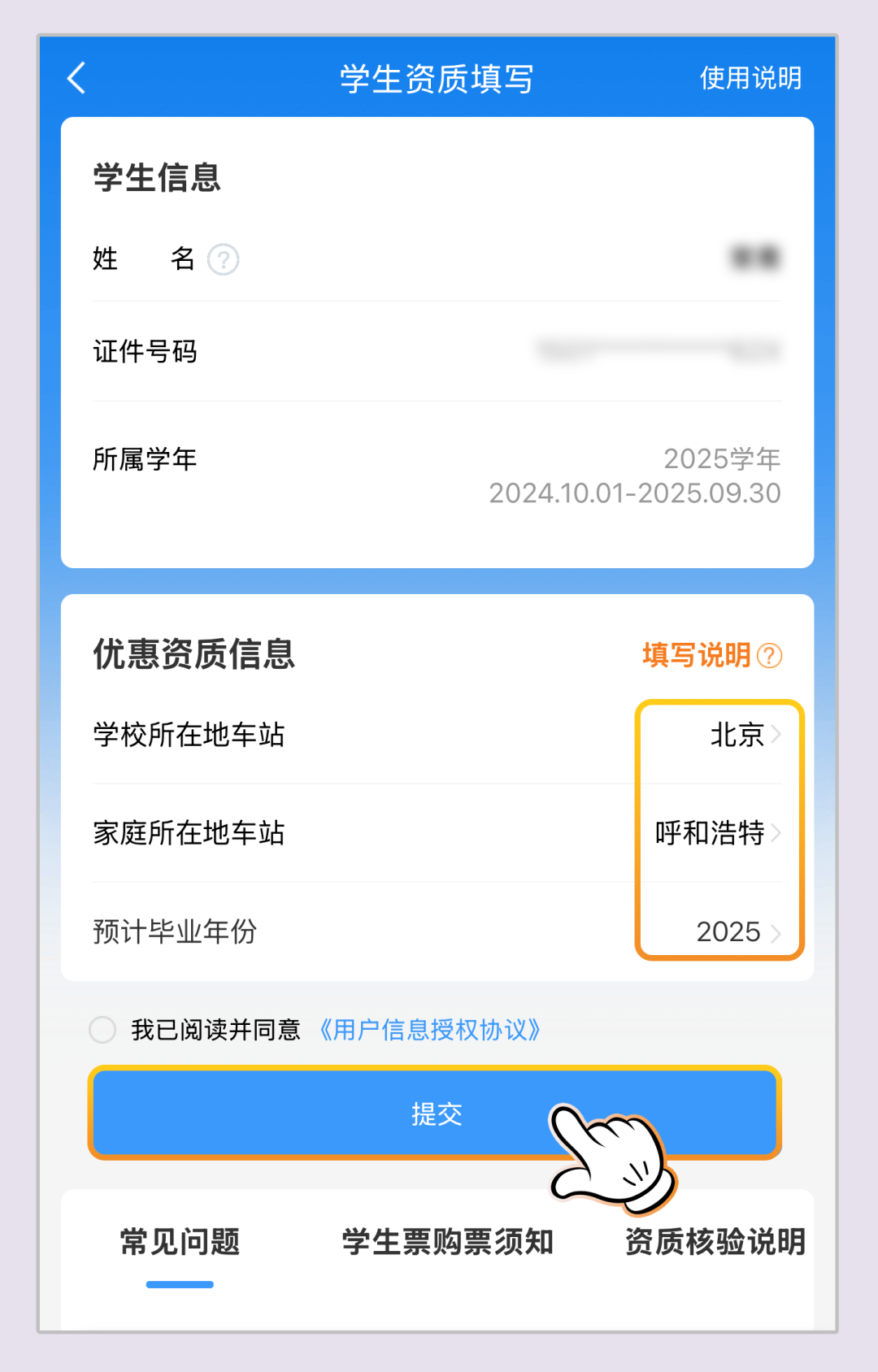Open 用户信息授权协议 agreement
The image size is (878, 1372).
(x=428, y=1030)
